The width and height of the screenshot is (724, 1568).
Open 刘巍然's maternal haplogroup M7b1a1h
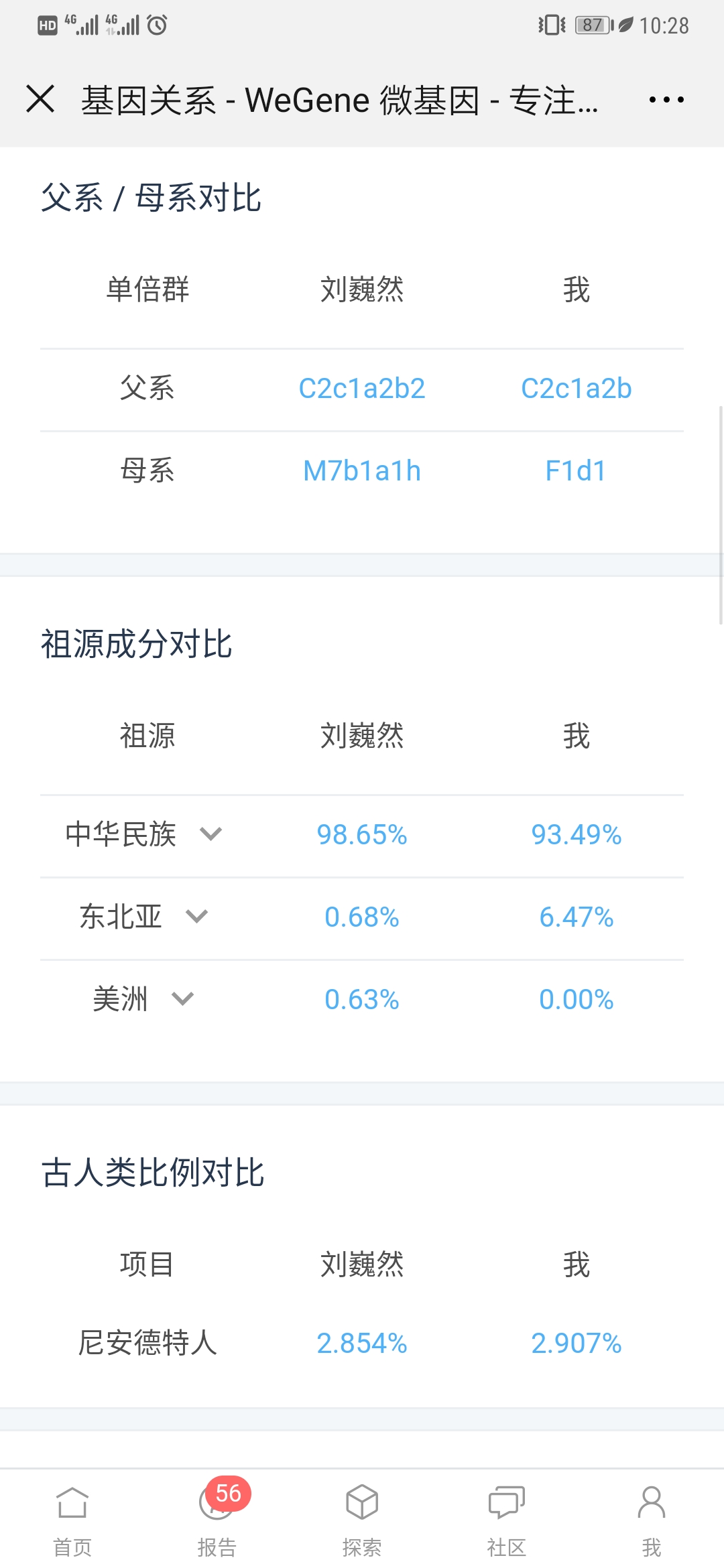click(362, 471)
